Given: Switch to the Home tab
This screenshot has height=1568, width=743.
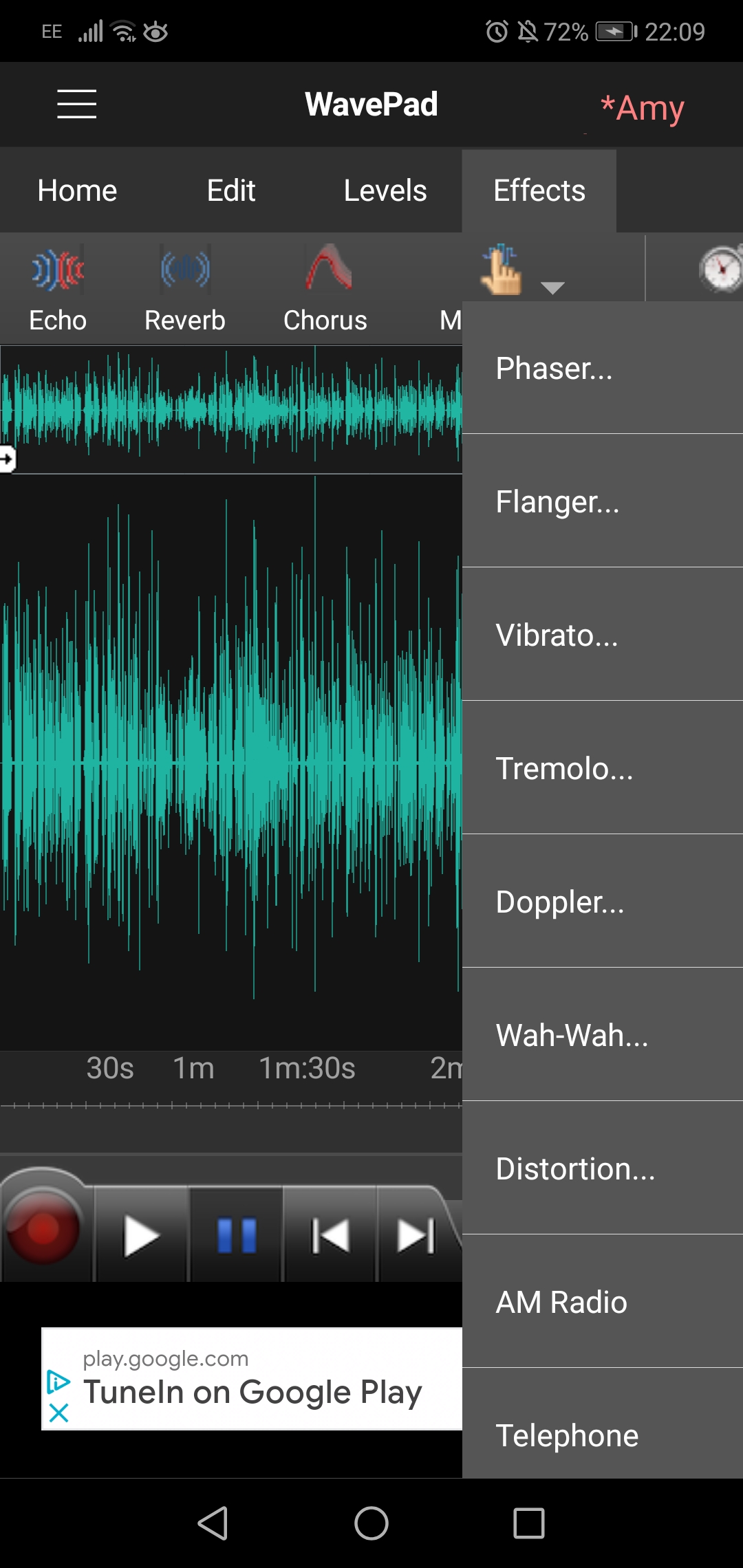Looking at the screenshot, I should click(x=77, y=190).
